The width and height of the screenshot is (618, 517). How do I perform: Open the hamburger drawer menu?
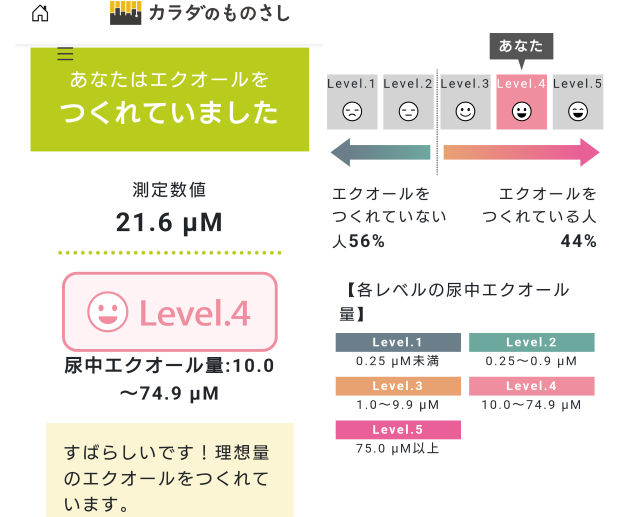click(66, 54)
